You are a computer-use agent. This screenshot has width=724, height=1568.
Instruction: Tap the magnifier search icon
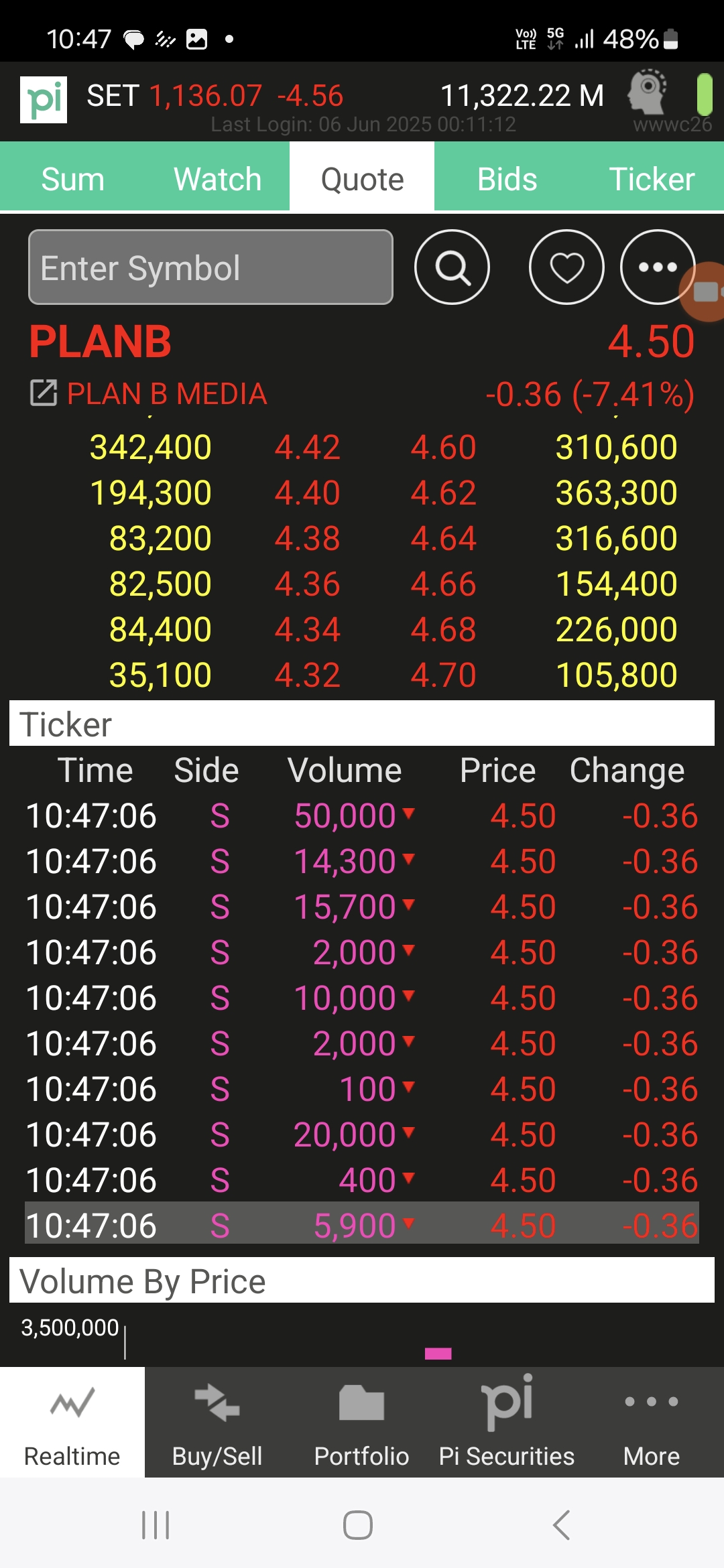[x=452, y=267]
